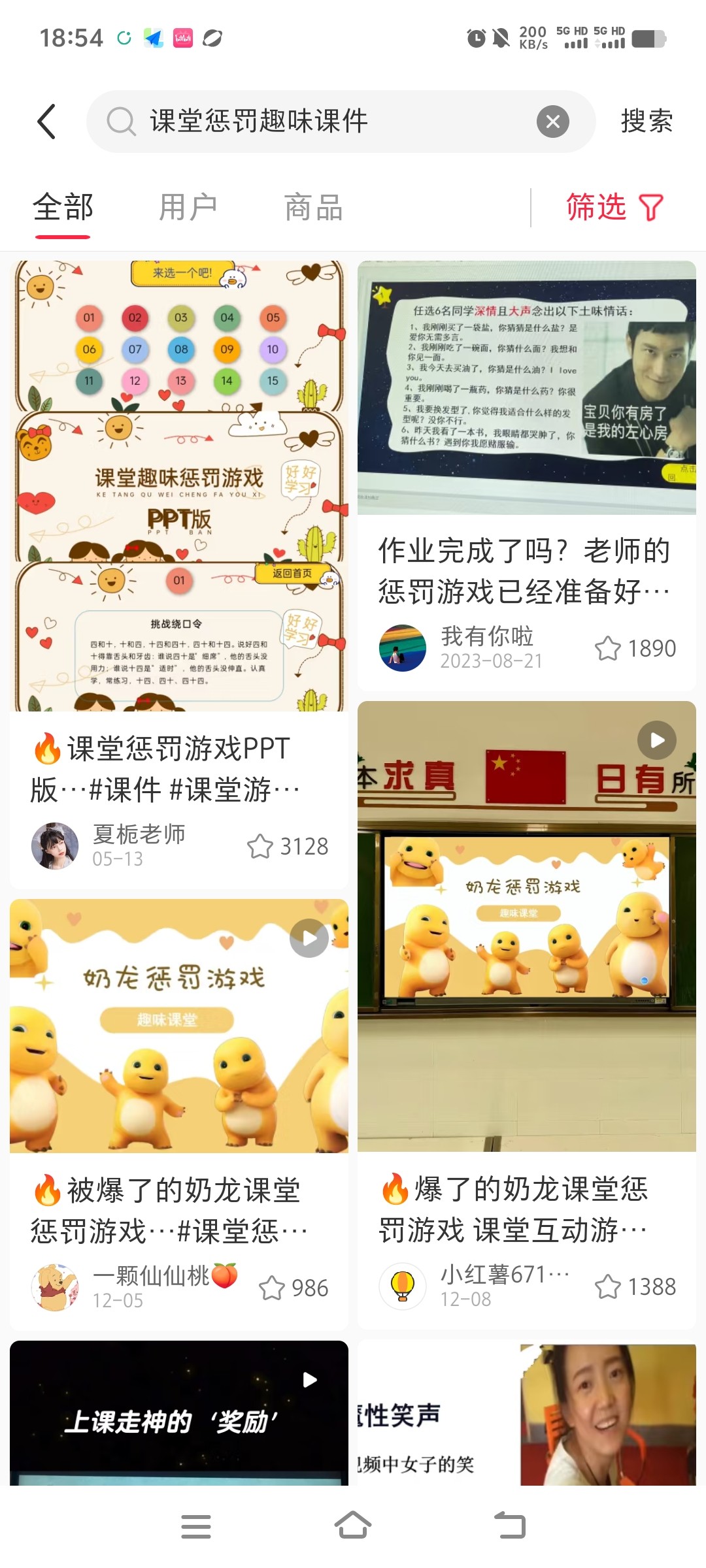Switch to the 用户 tab
The image size is (706, 1568).
188,208
